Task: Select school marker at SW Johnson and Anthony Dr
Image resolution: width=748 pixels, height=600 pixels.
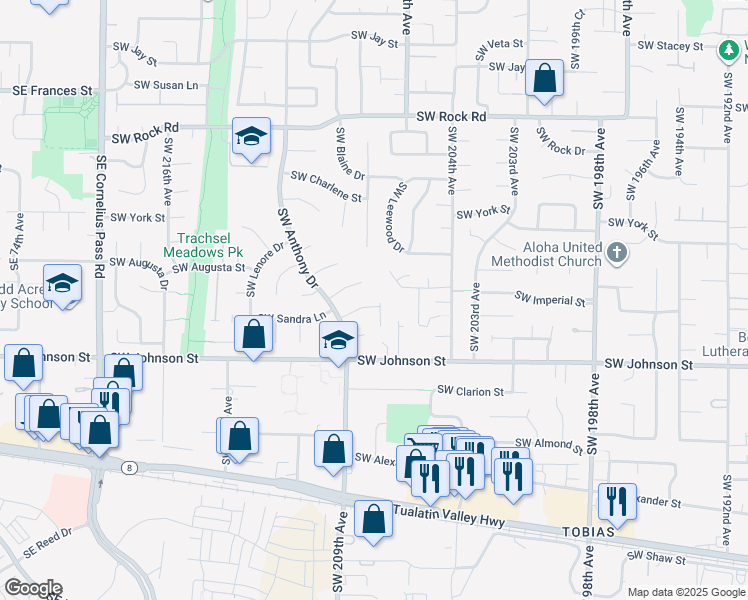Action: (x=338, y=341)
